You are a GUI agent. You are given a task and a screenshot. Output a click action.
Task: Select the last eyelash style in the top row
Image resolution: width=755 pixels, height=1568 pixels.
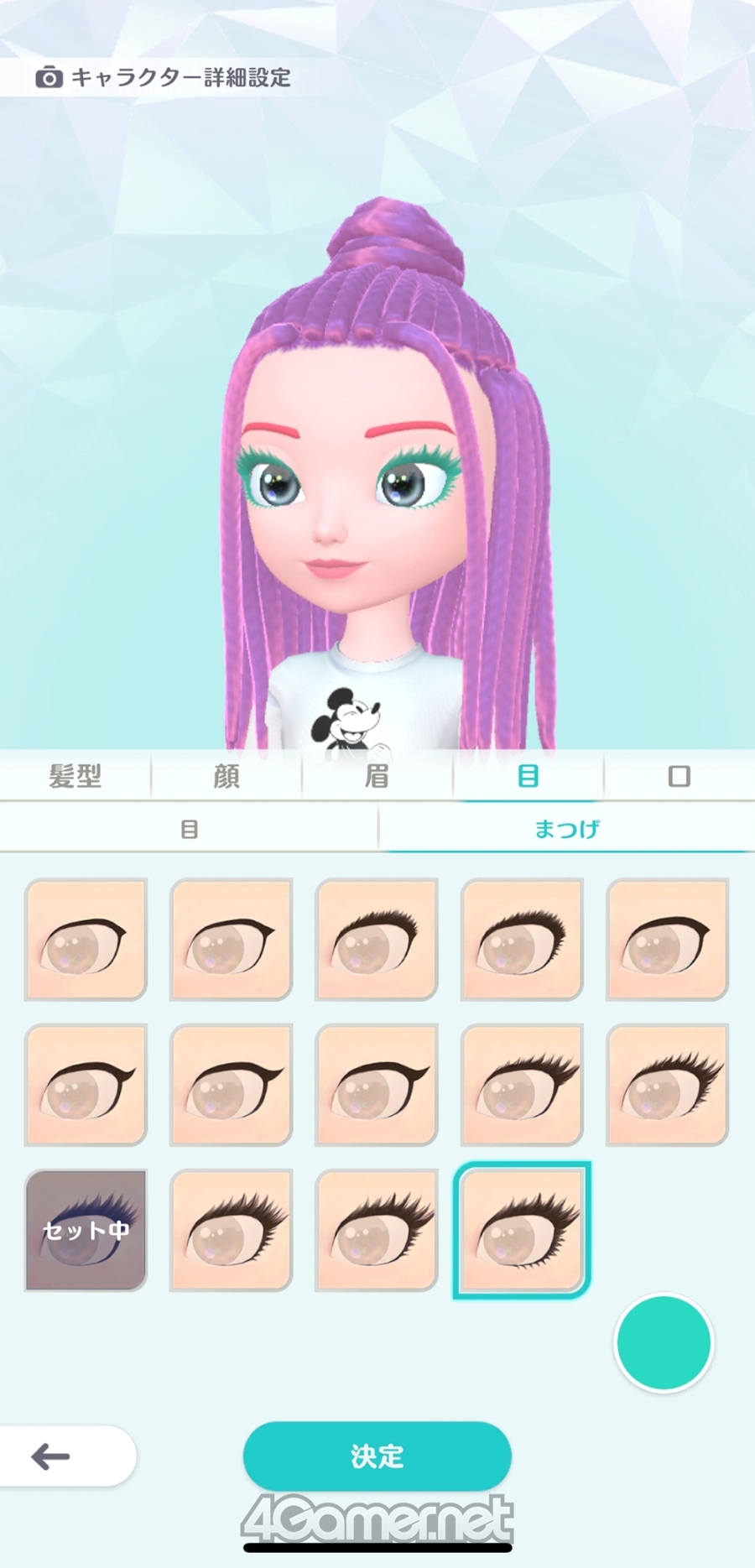click(667, 939)
